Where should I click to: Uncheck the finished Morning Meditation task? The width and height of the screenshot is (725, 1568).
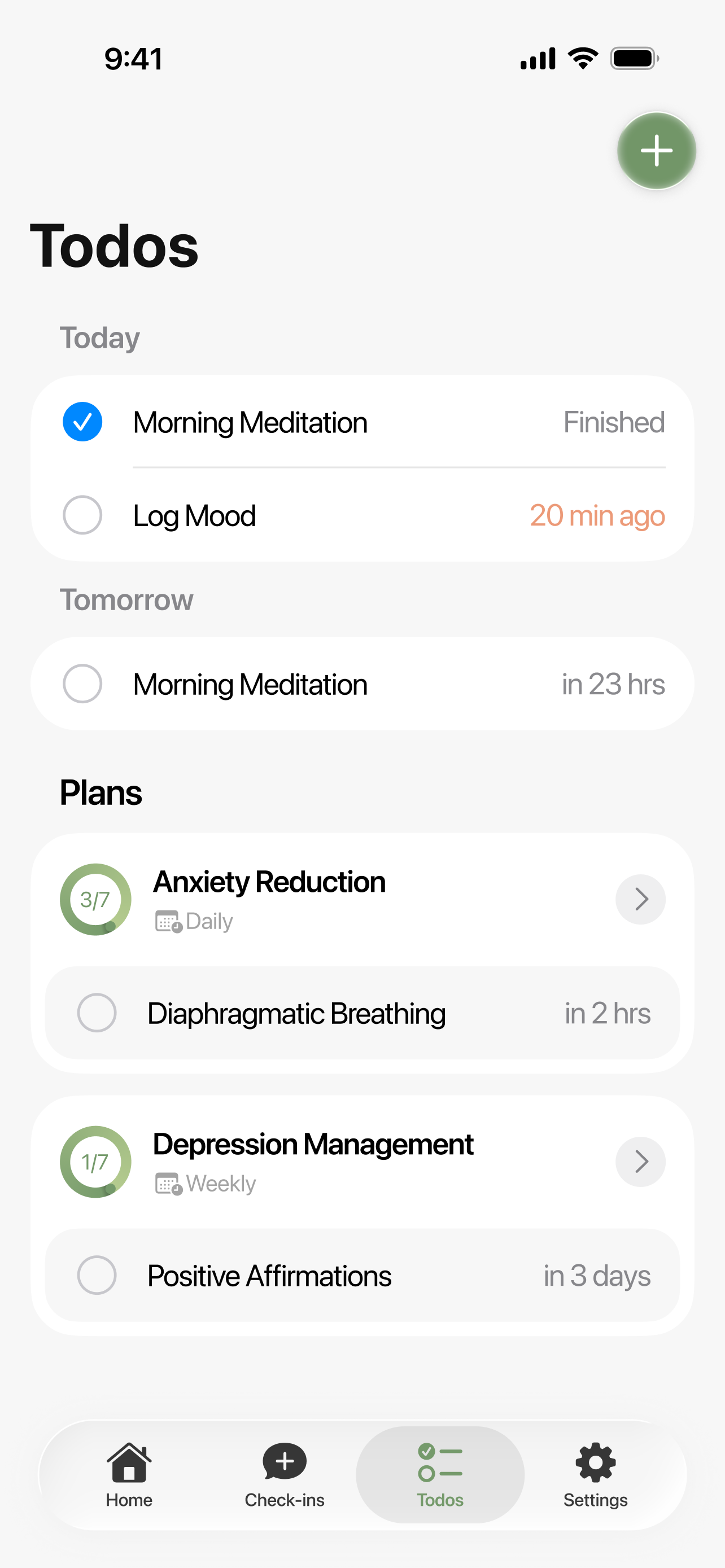tap(82, 421)
